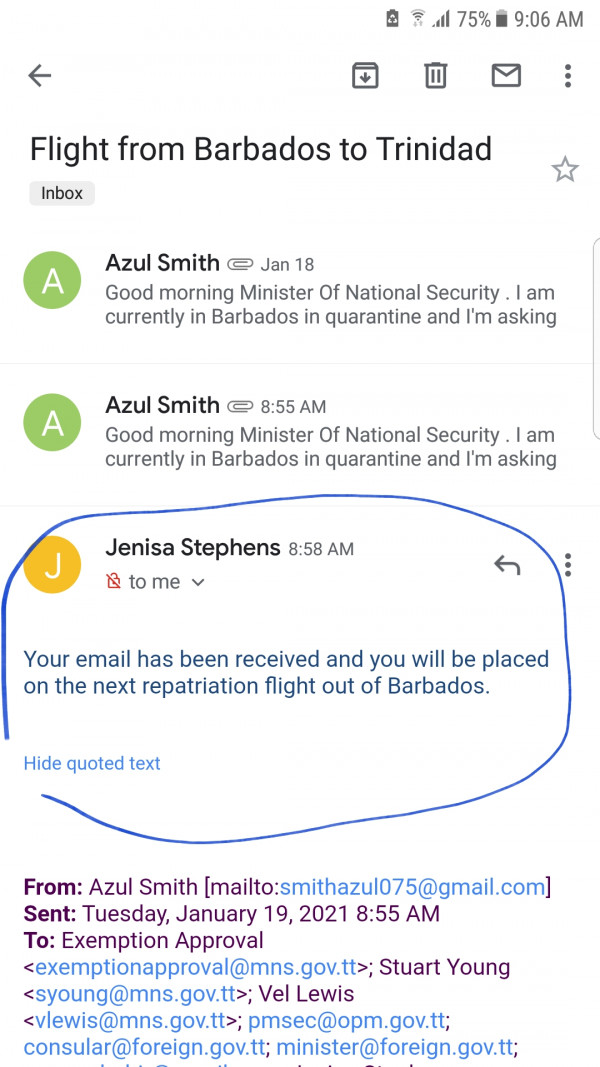Open the syoung@mns.gov.tt address link
The width and height of the screenshot is (600, 1067).
[x=135, y=994]
